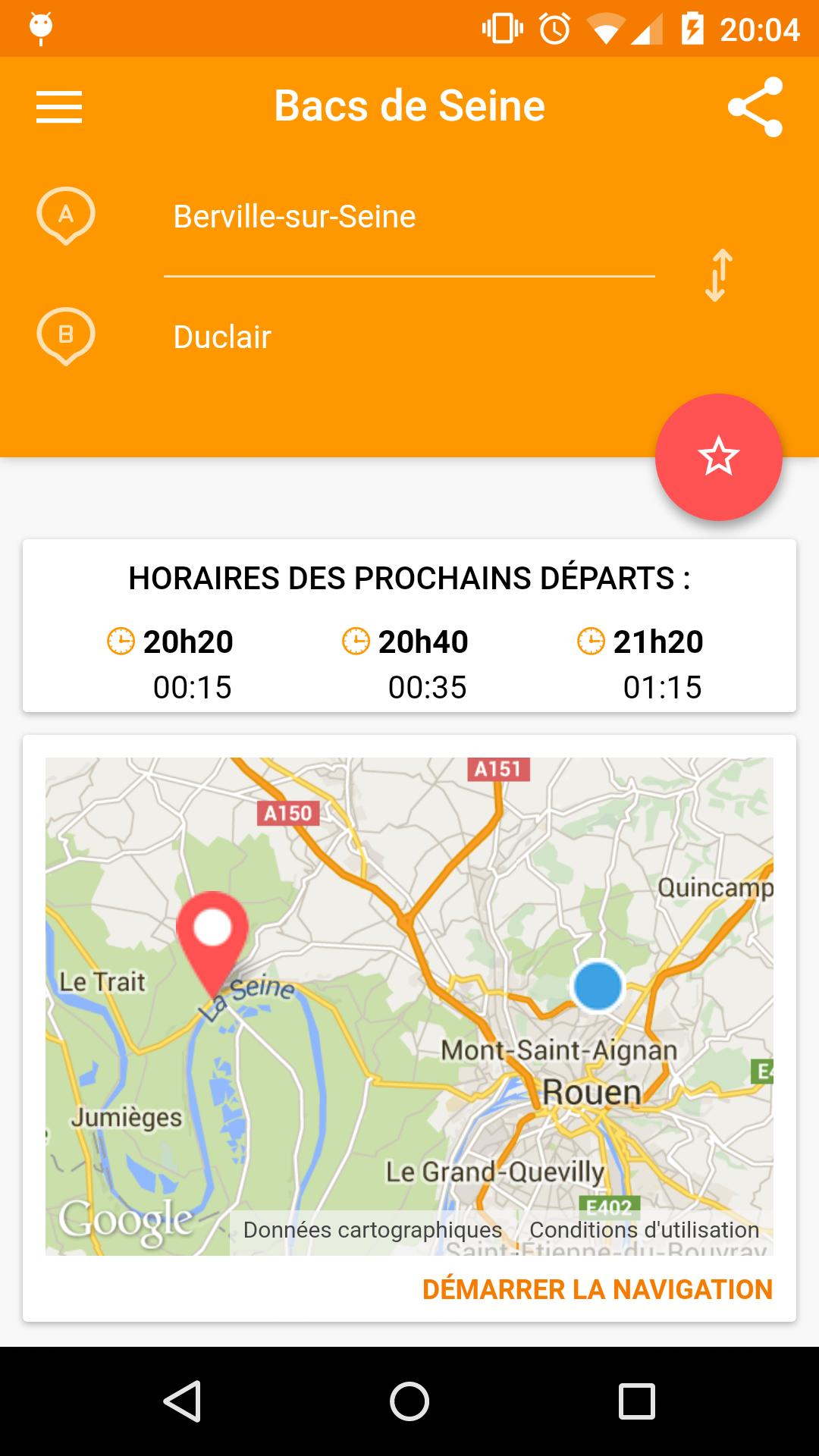
Task: Click the point A location marker icon
Action: [66, 216]
